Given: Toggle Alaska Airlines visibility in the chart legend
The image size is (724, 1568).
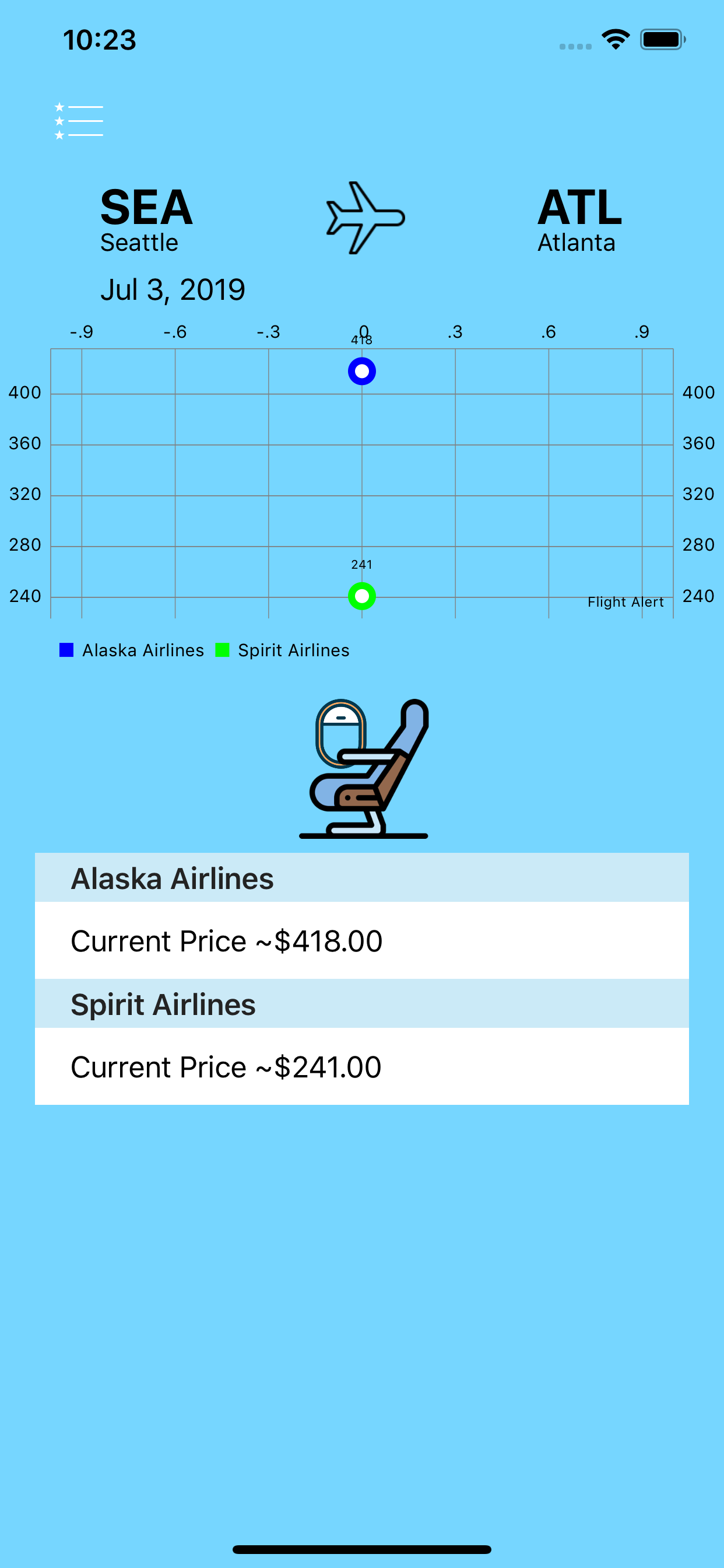Looking at the screenshot, I should [x=143, y=650].
